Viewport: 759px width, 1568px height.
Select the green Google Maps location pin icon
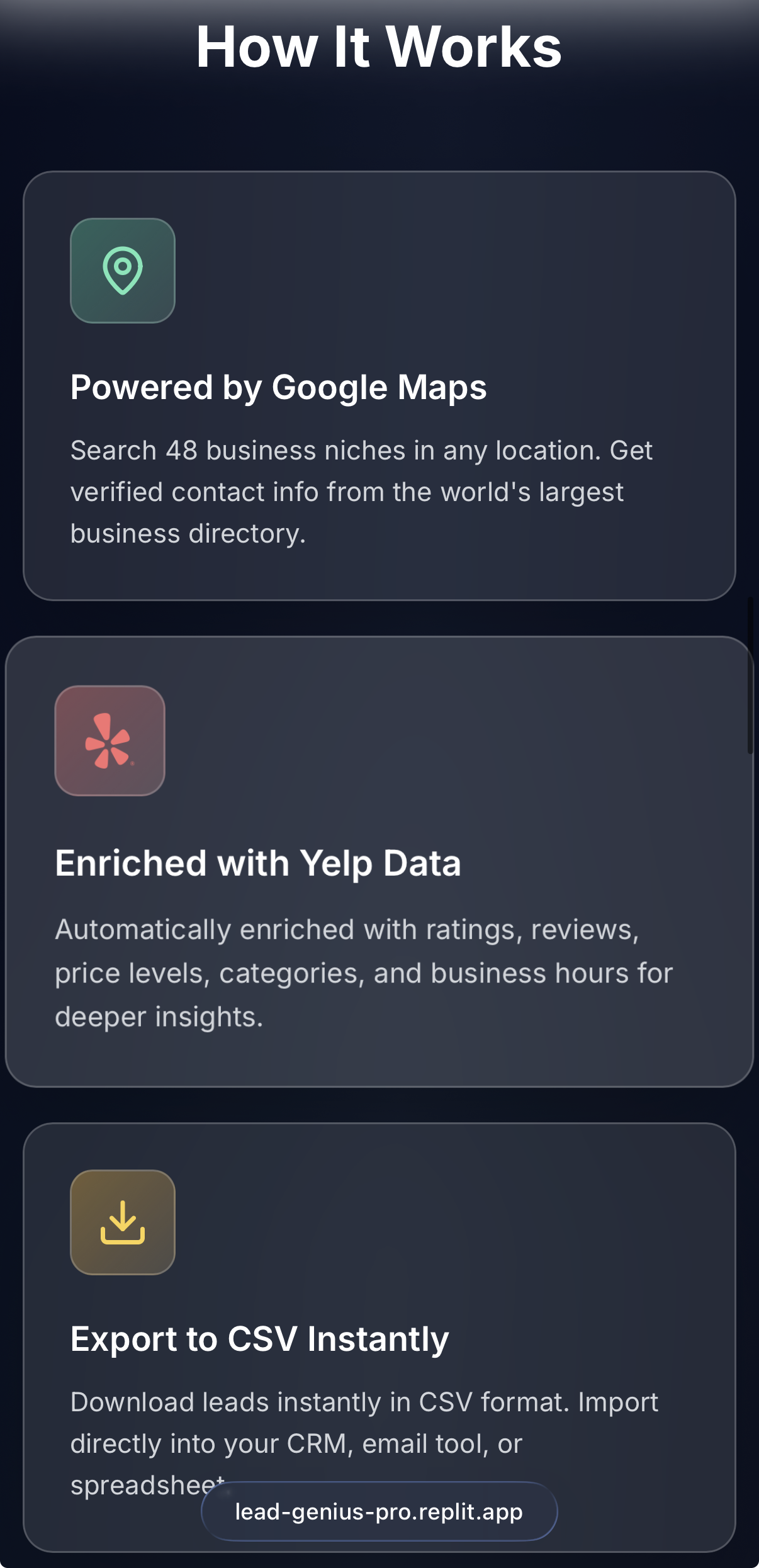pos(122,272)
